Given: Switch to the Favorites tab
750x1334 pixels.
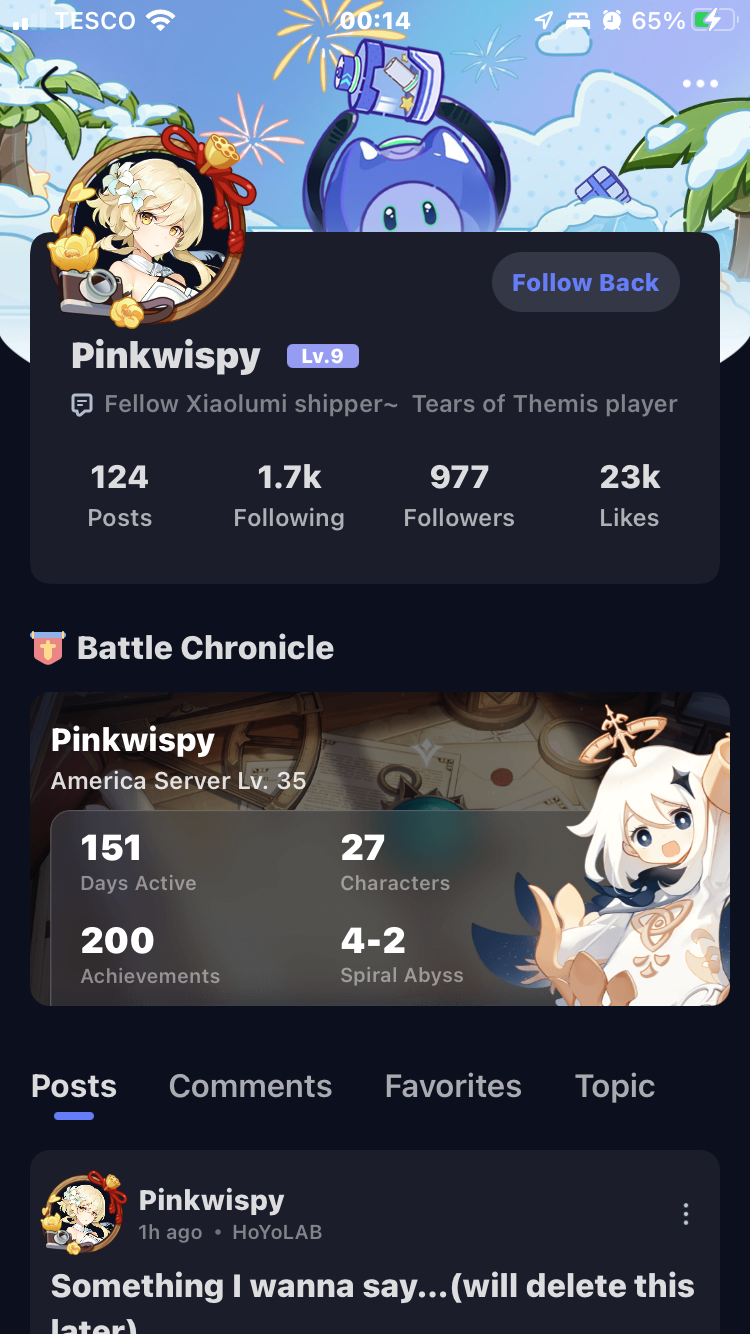Looking at the screenshot, I should 453,1087.
